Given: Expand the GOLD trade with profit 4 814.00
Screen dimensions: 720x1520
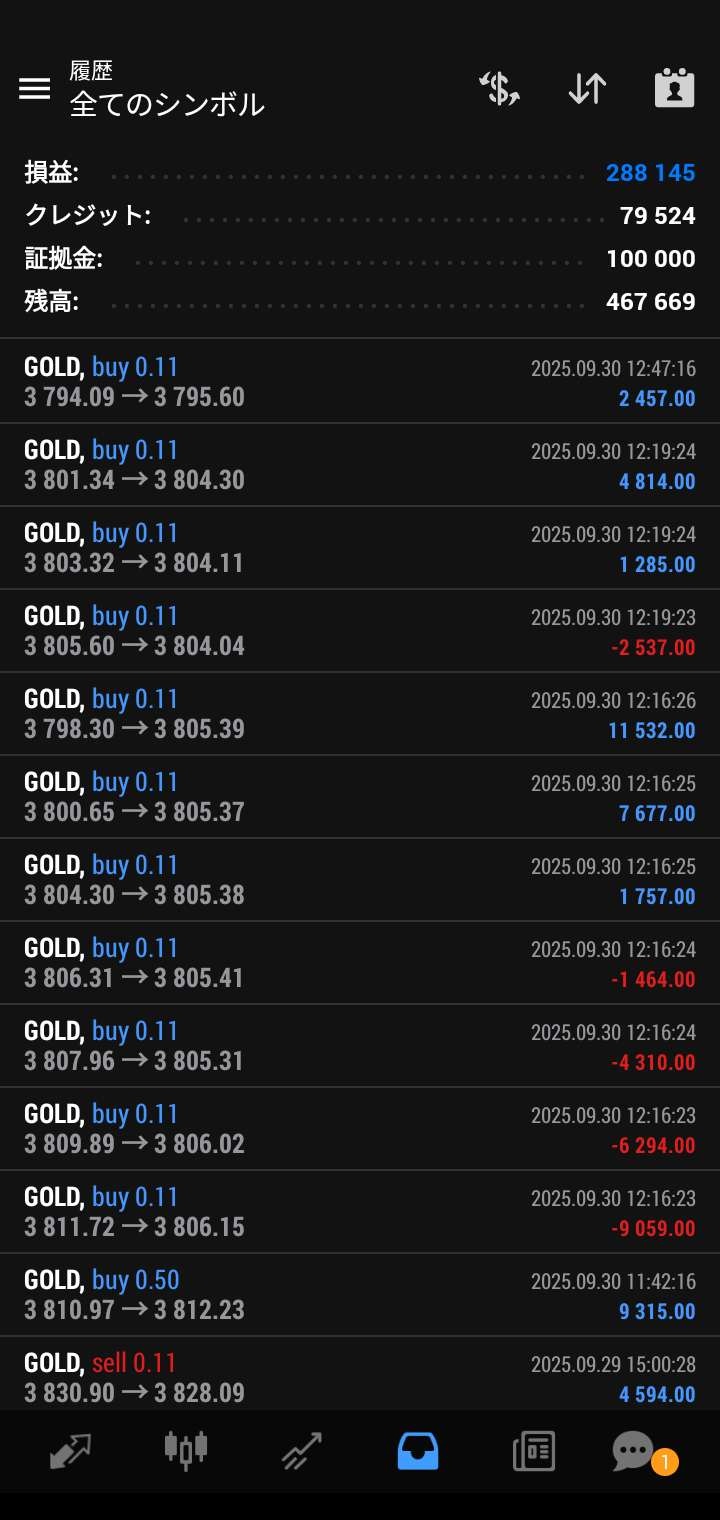Looking at the screenshot, I should point(360,465).
